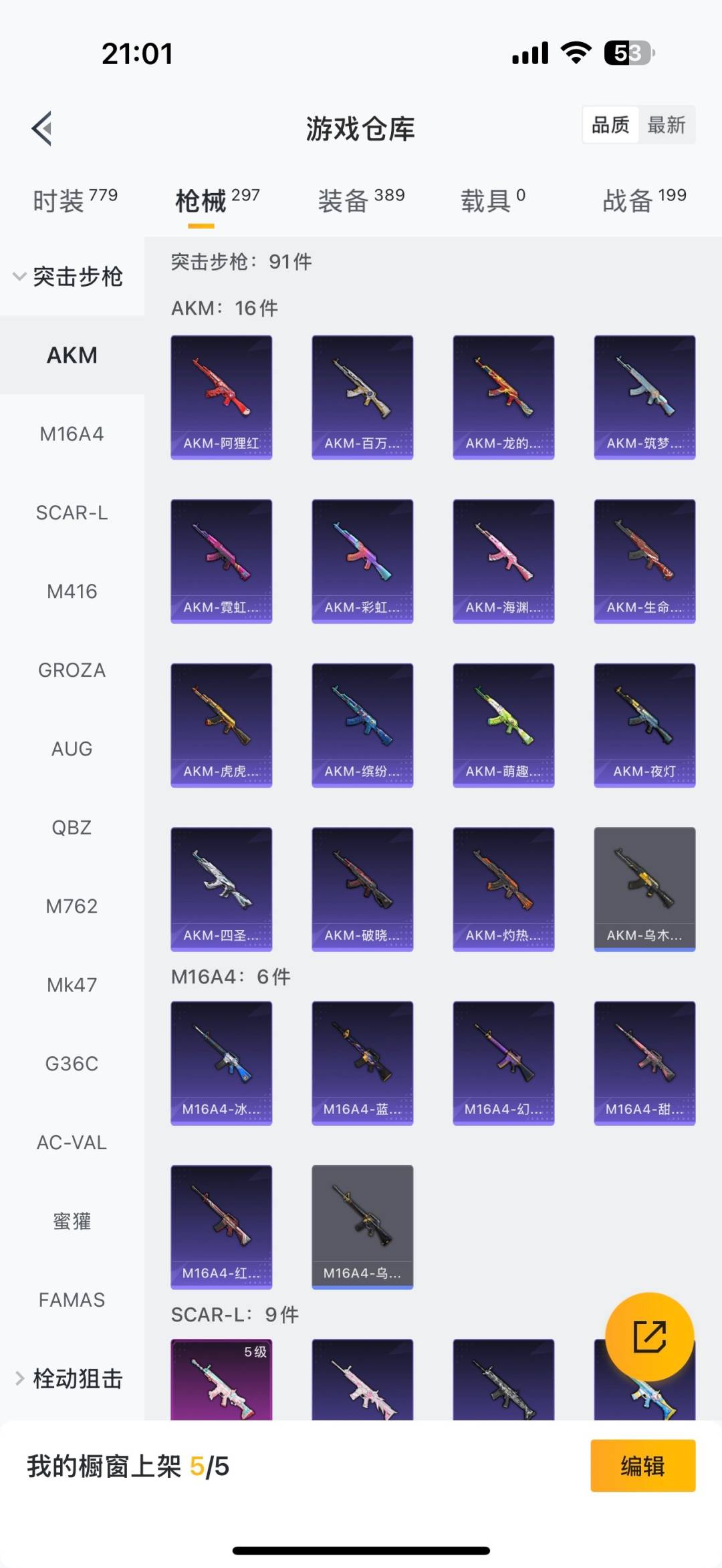This screenshot has width=722, height=1568.
Task: View the AKM-夜灯 skin card
Action: (x=644, y=725)
